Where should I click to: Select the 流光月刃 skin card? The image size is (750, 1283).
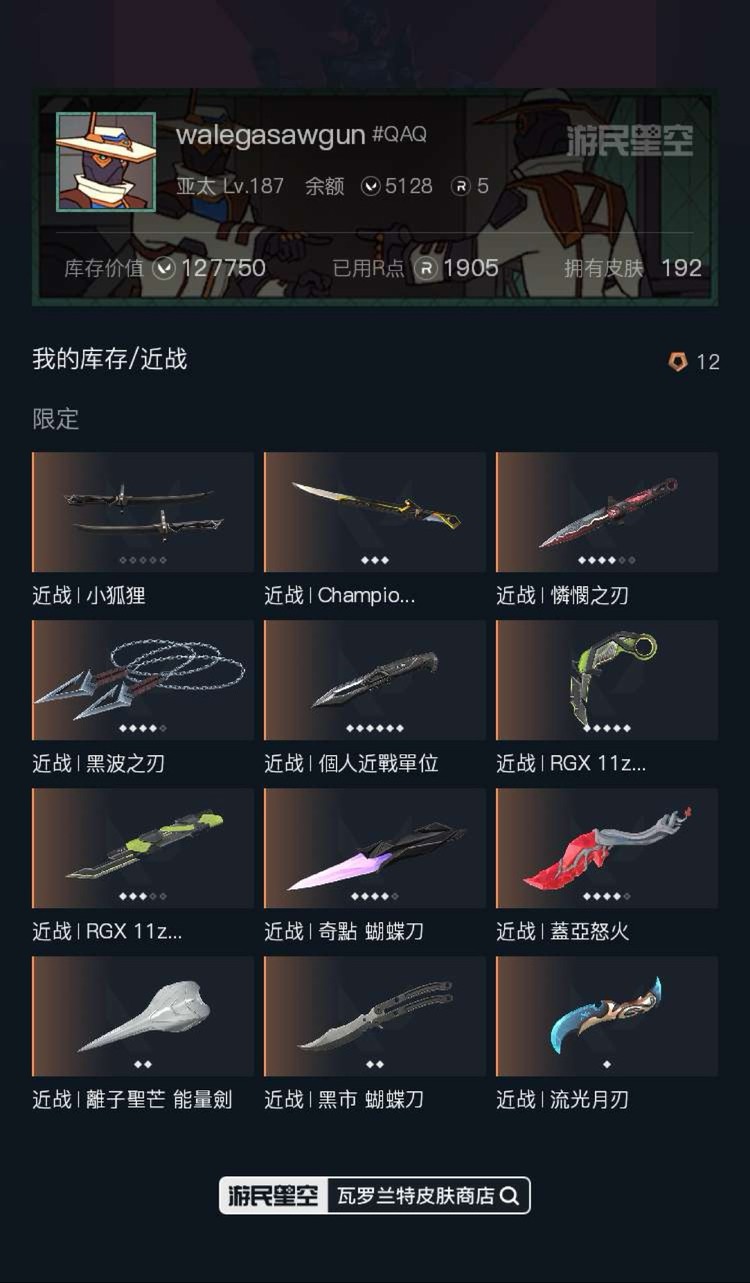(606, 1015)
